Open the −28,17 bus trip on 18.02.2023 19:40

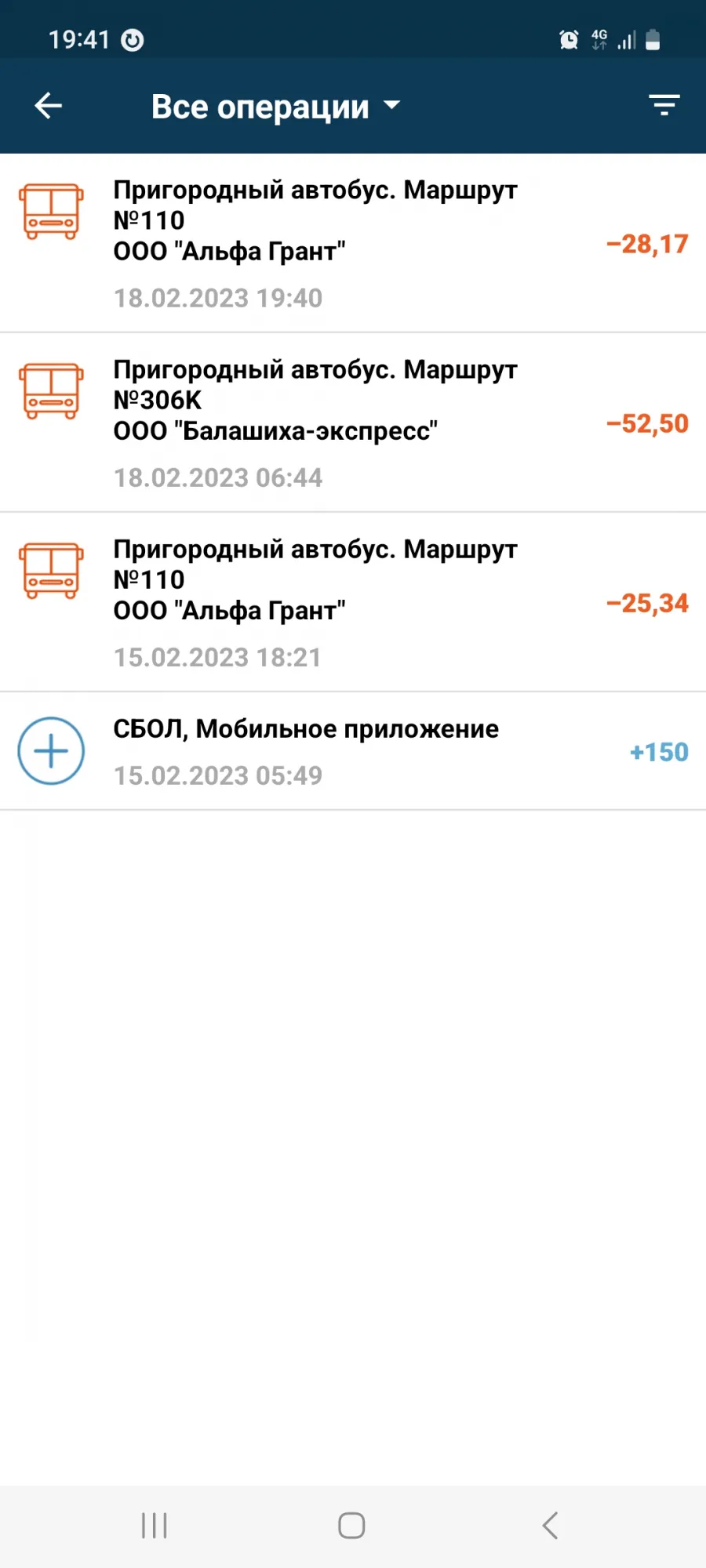(x=353, y=243)
